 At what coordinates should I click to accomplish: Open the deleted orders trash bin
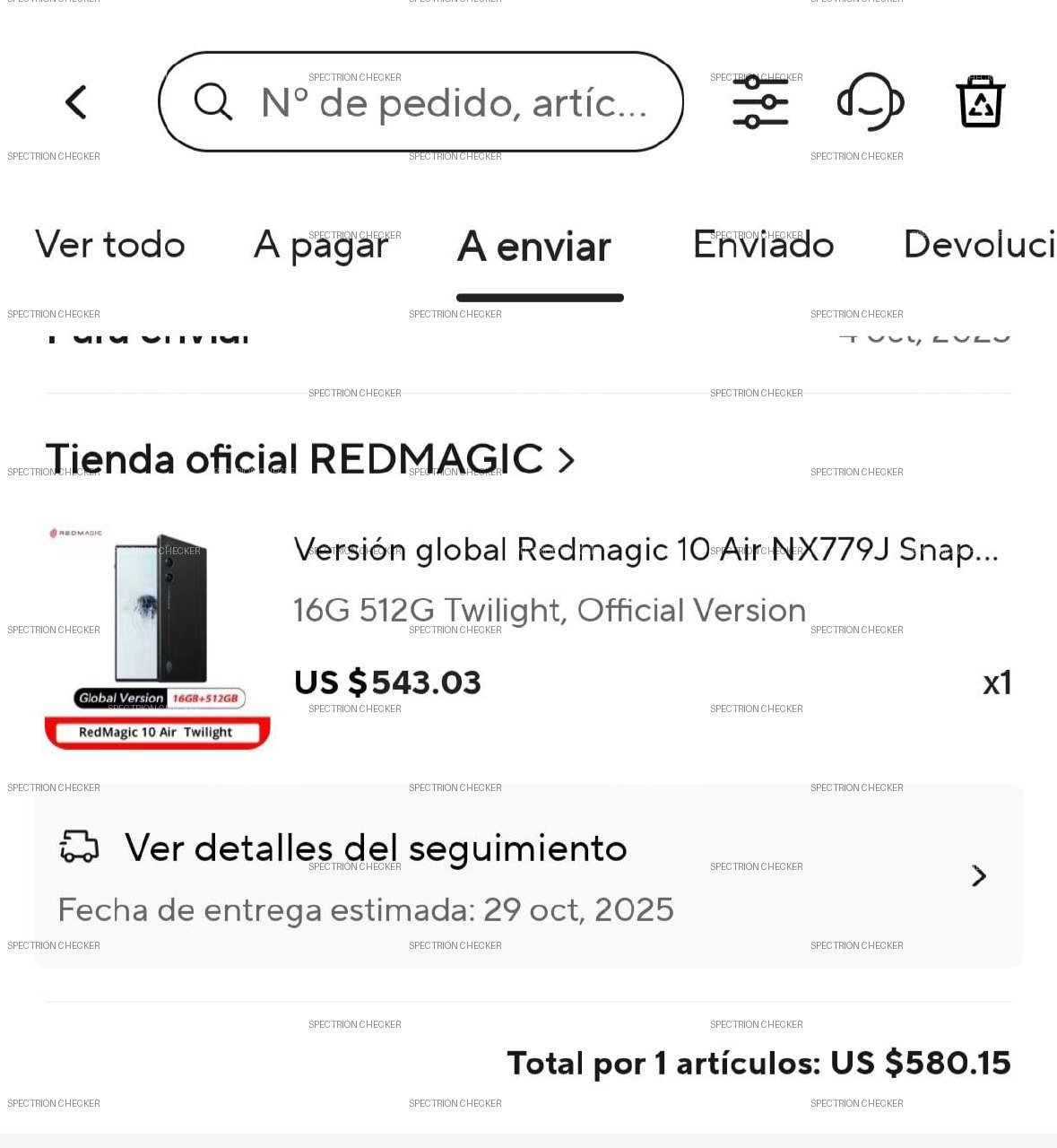point(980,102)
